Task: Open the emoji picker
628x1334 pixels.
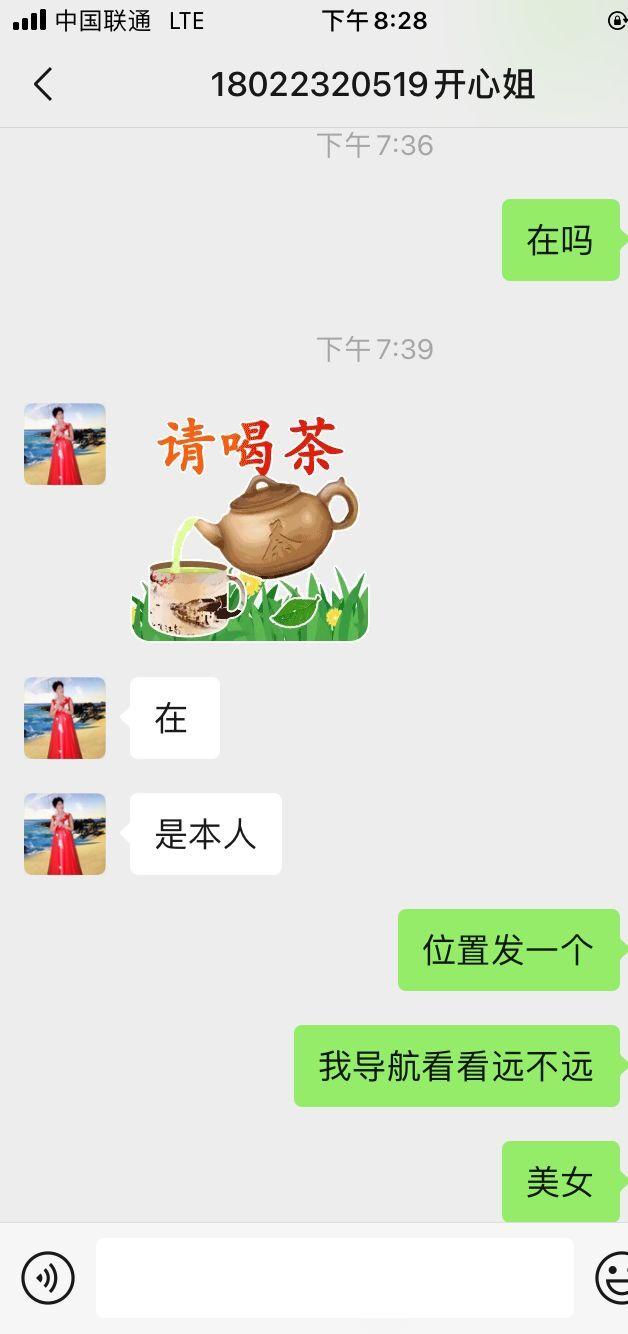Action: pyautogui.click(x=612, y=1278)
